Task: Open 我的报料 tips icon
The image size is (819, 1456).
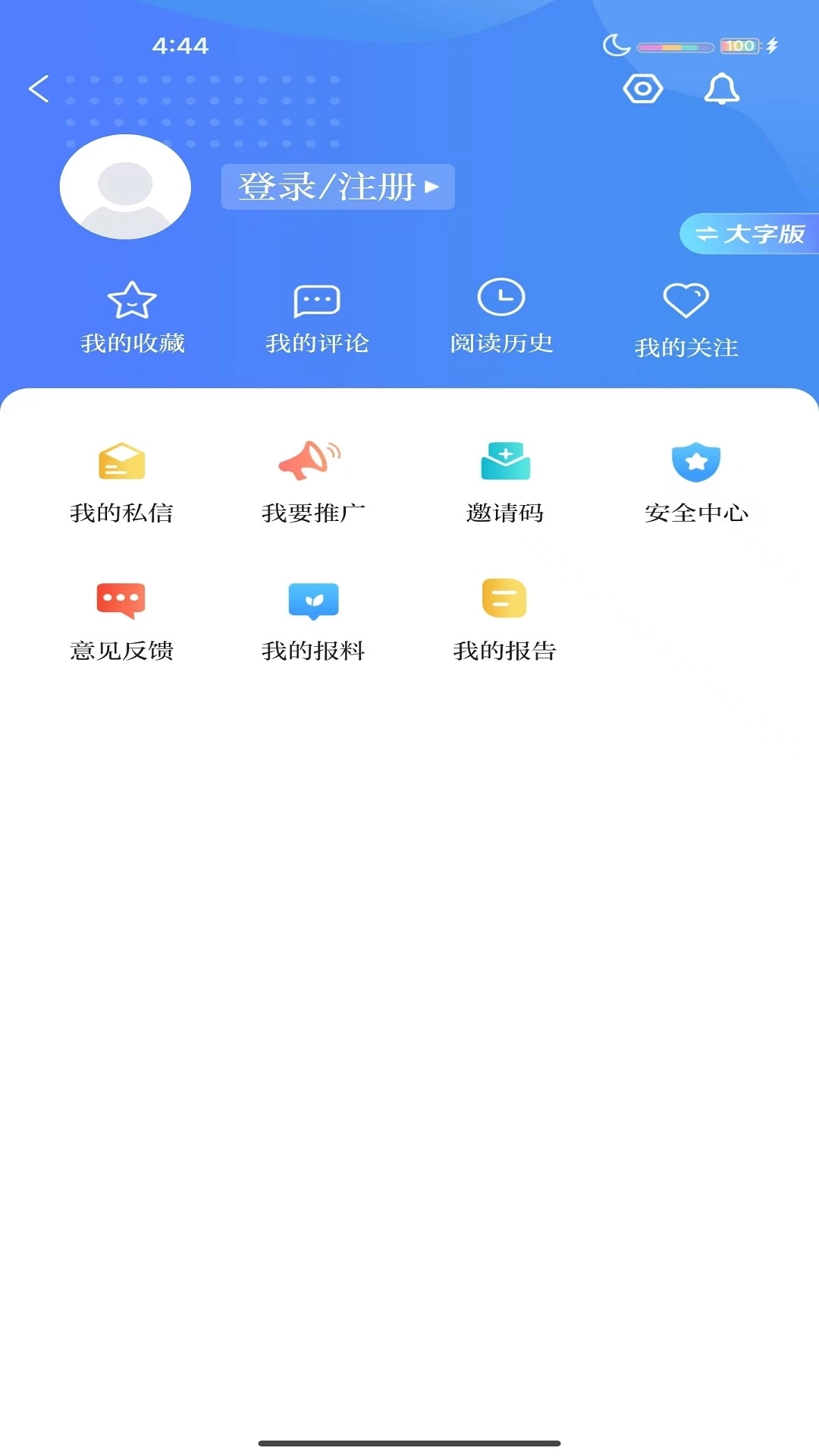Action: coord(313,601)
